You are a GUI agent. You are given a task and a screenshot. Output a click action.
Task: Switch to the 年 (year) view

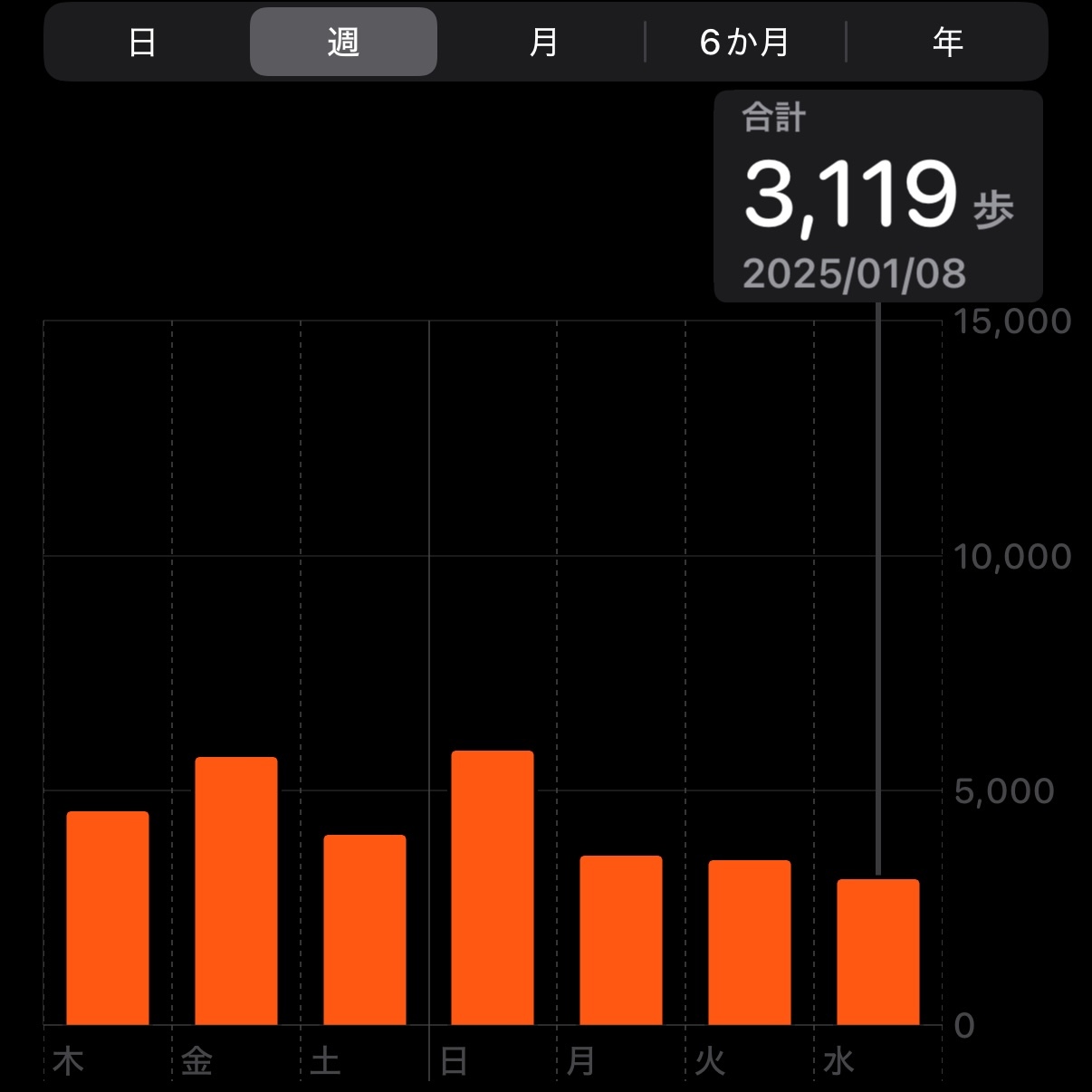pos(947,43)
